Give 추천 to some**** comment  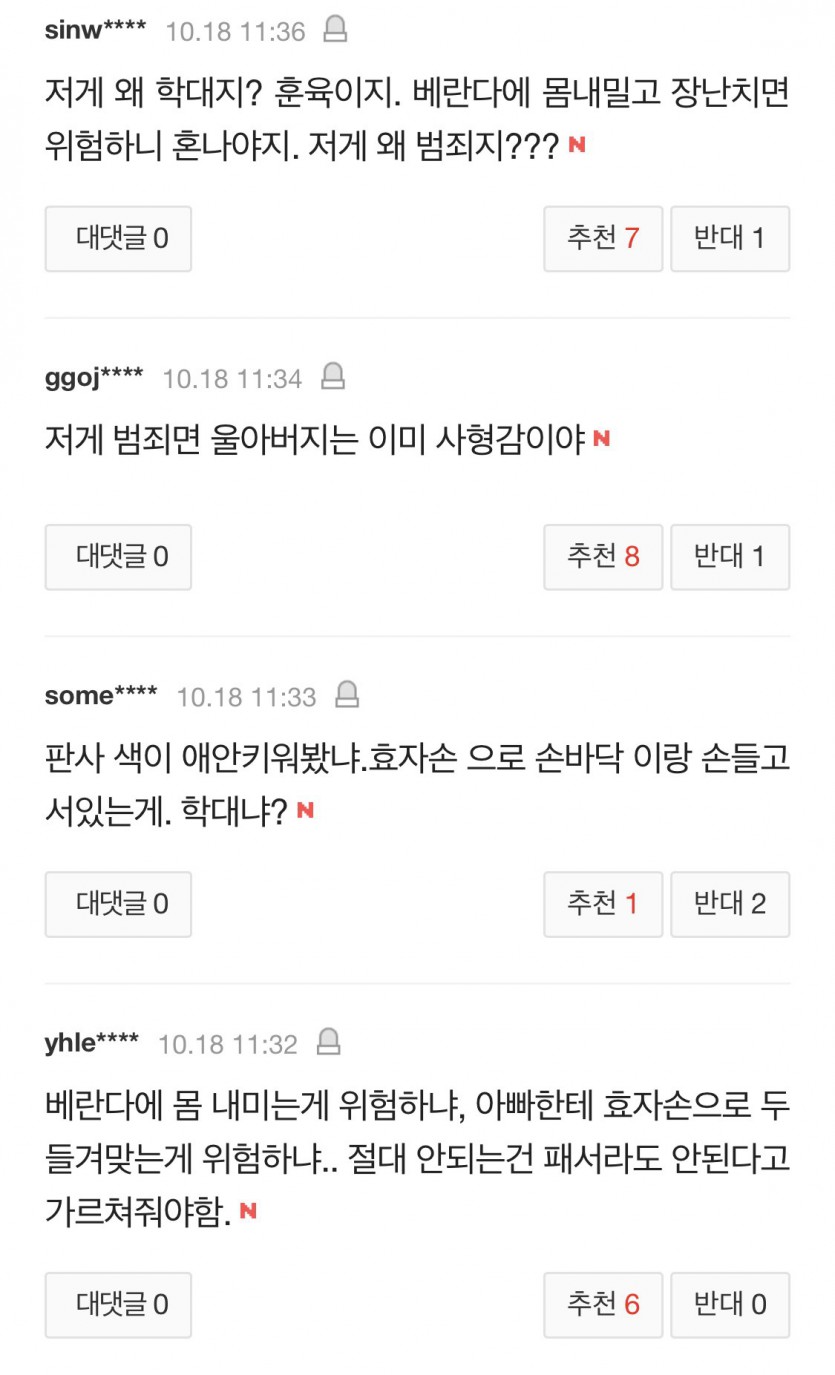(x=602, y=904)
